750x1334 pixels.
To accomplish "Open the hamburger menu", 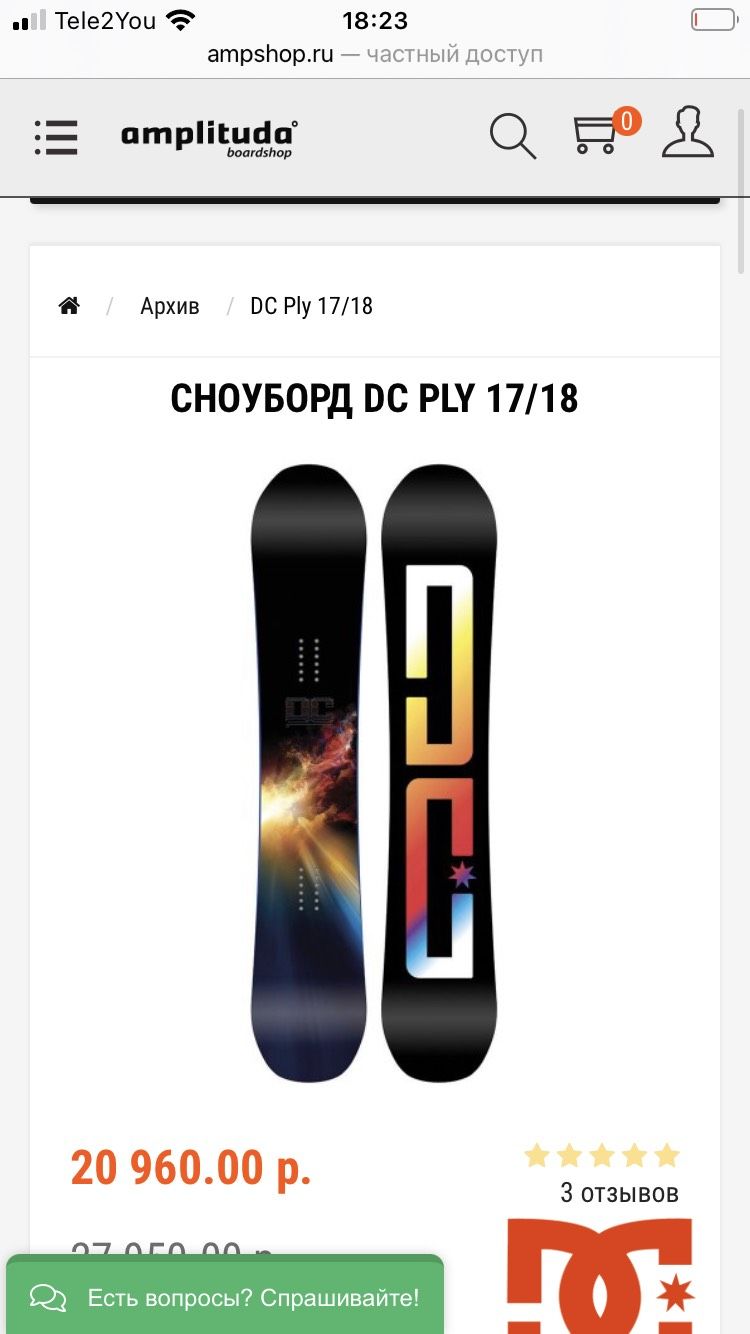I will [56, 137].
